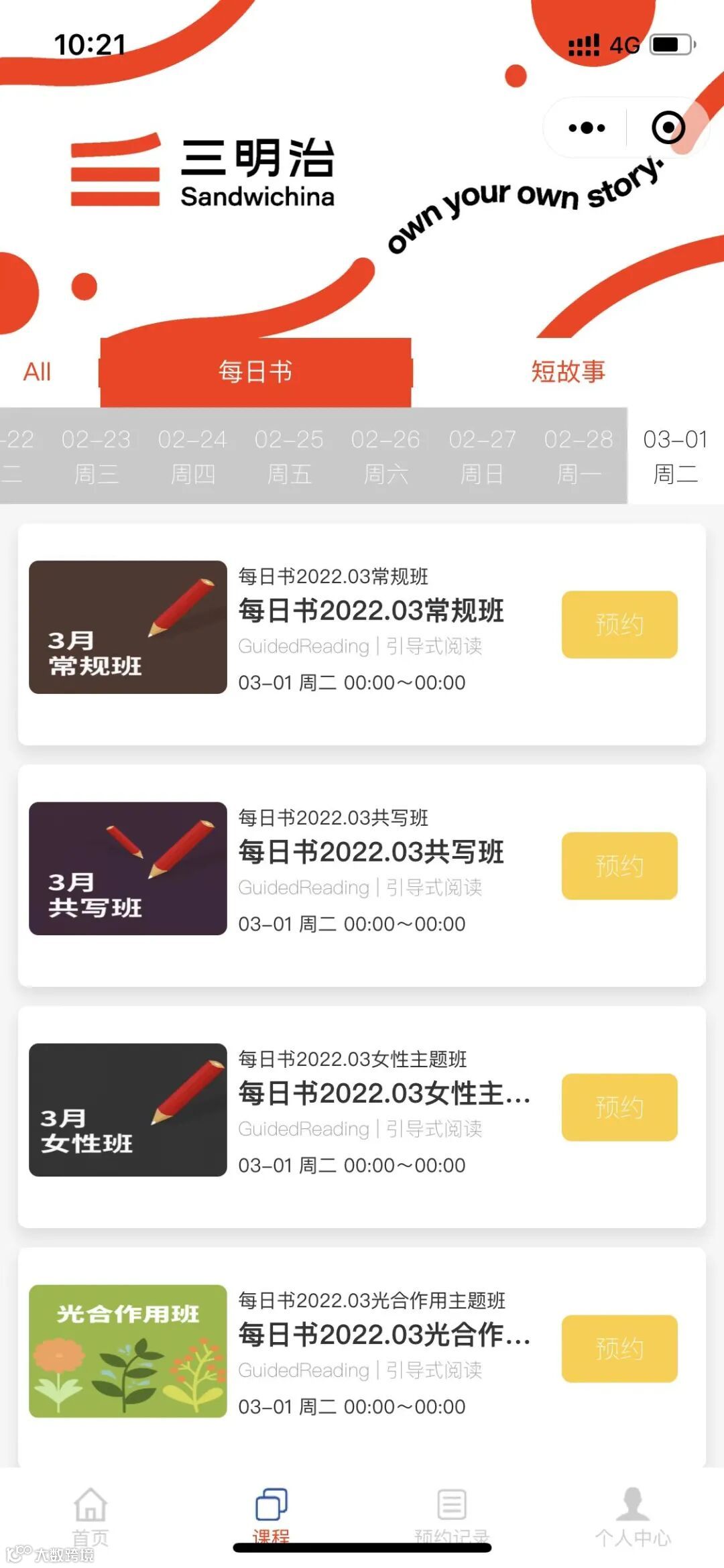Select date 02-24 周四
The image size is (724, 1568).
coord(192,456)
